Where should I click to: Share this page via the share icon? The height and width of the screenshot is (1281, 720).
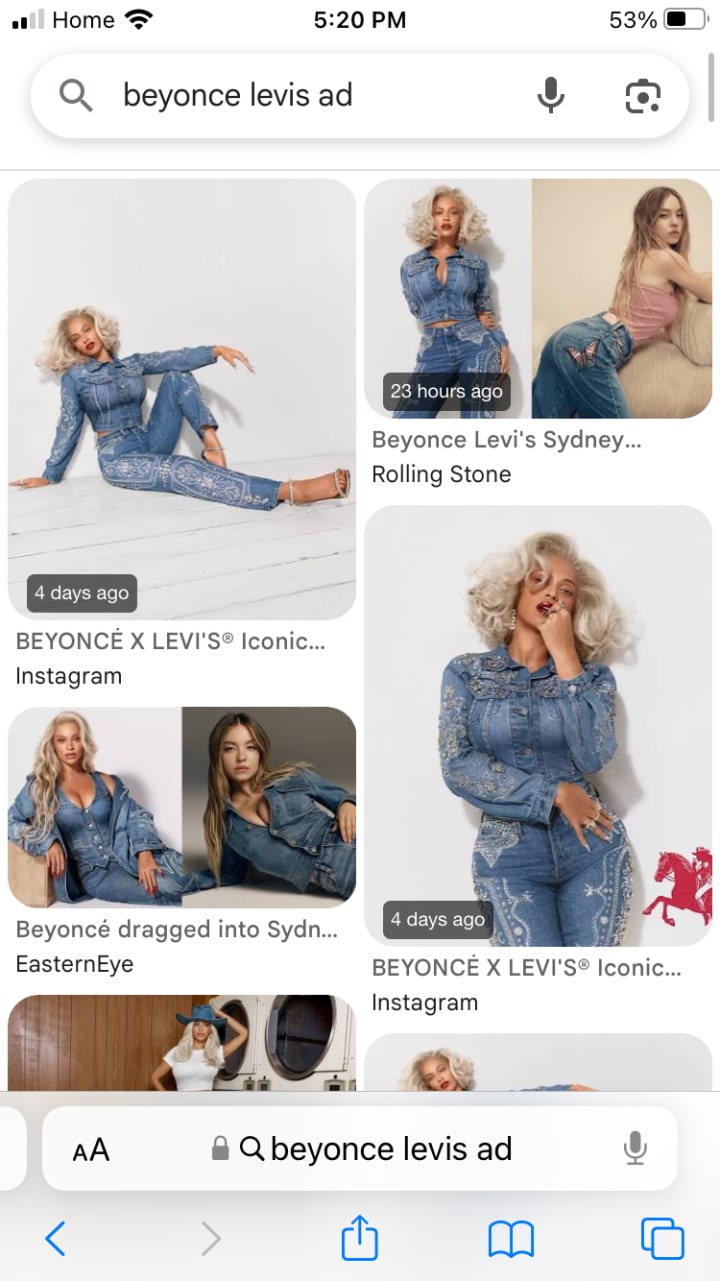(x=360, y=1240)
